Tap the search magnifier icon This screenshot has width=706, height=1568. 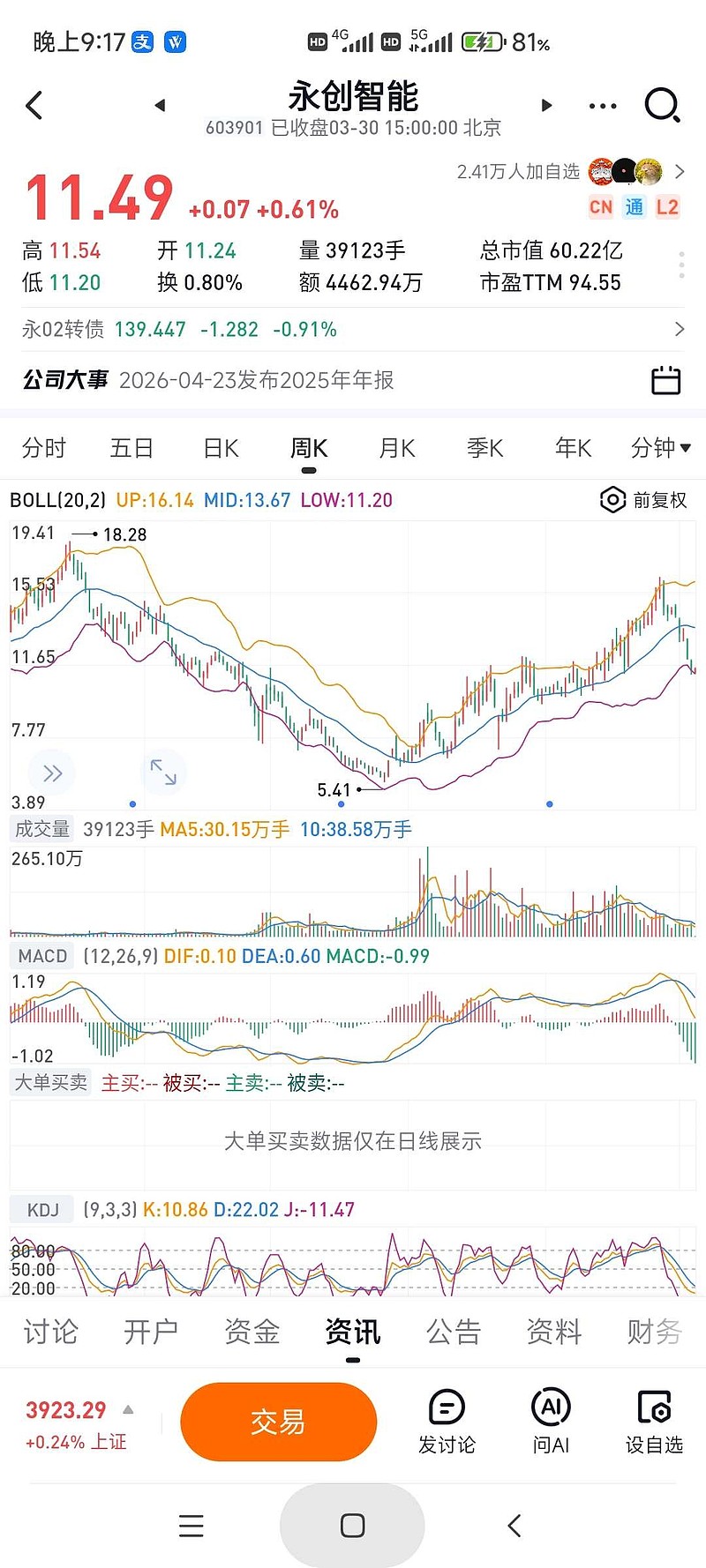pos(660,104)
